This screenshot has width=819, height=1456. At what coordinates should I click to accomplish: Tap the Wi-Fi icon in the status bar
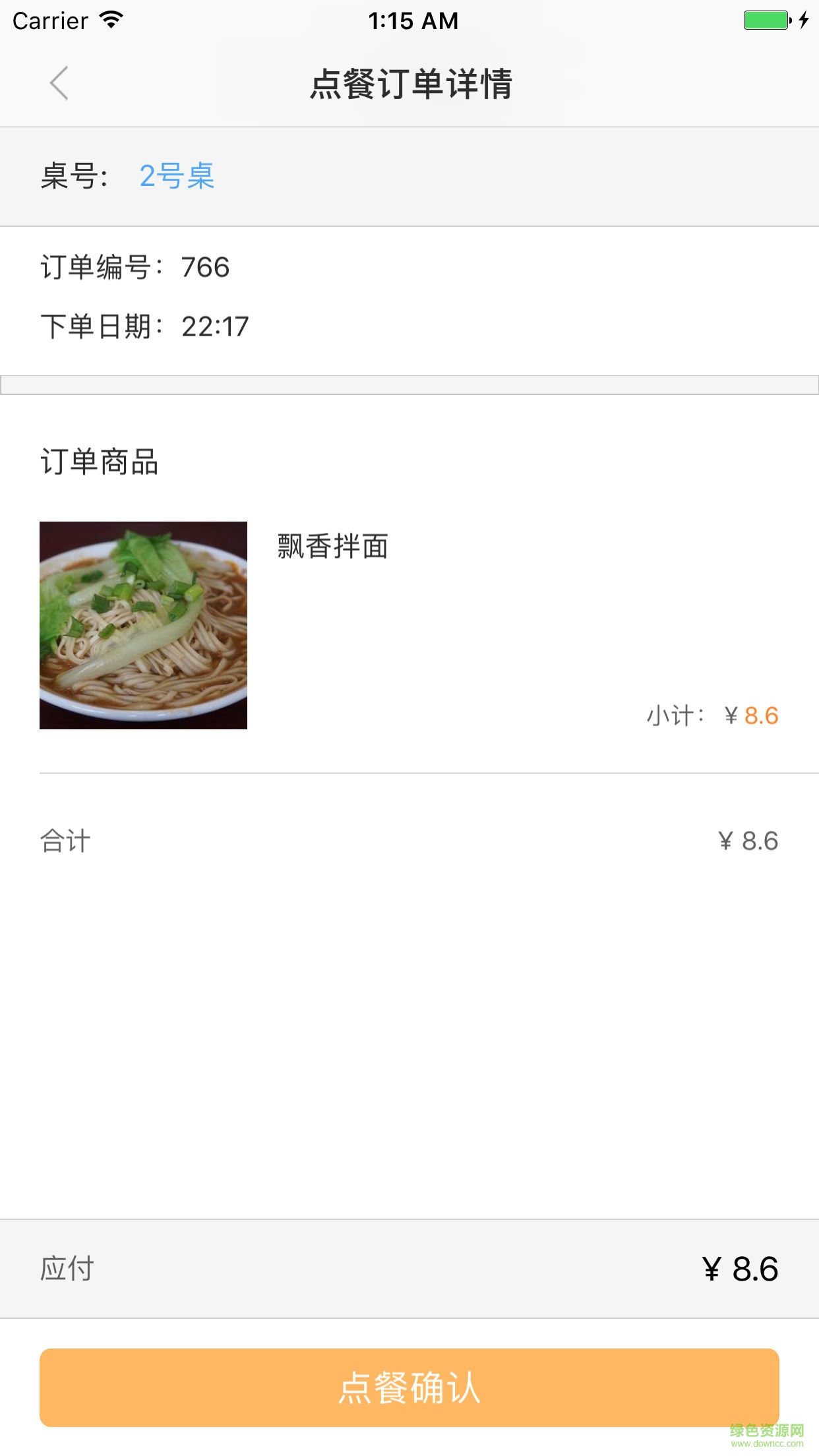pyautogui.click(x=109, y=19)
